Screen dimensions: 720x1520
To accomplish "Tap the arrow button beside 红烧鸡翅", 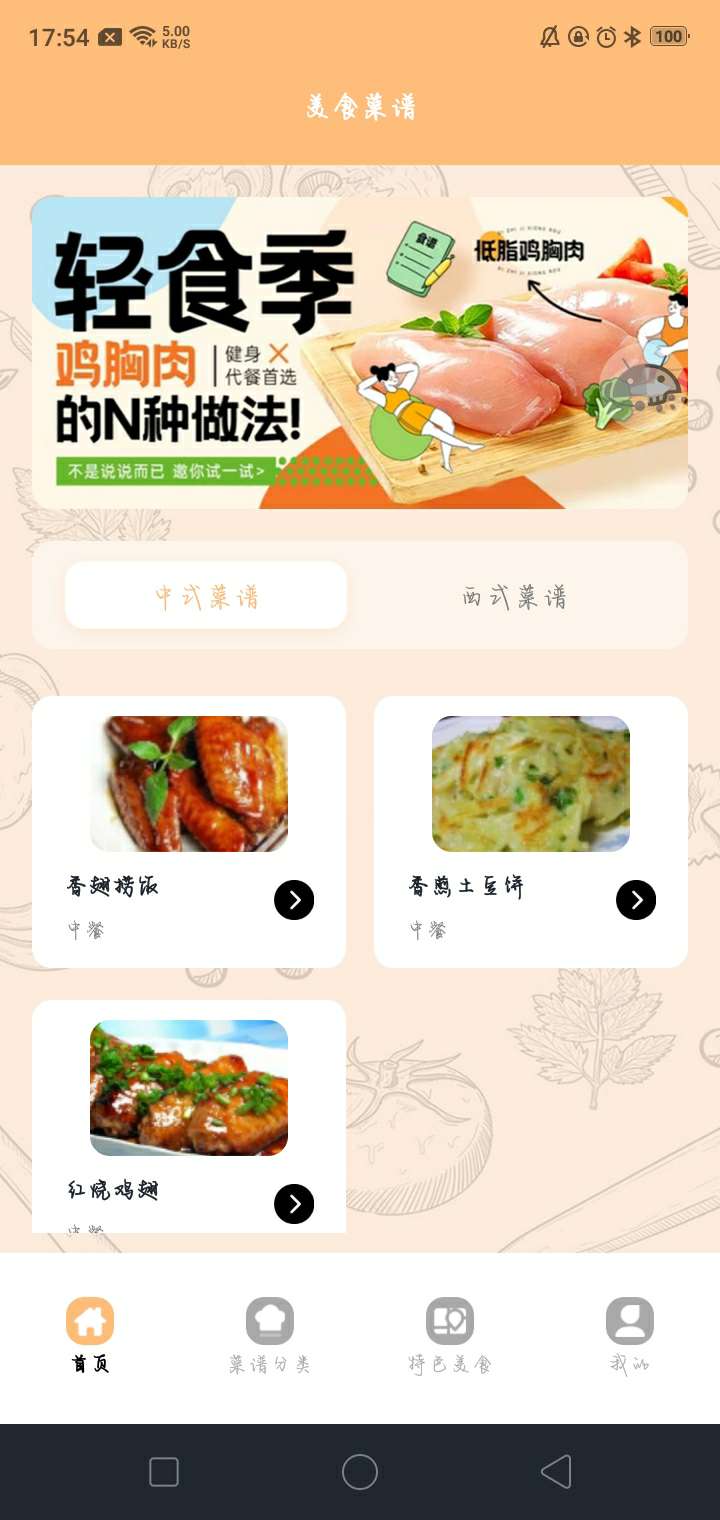I will pos(294,1204).
